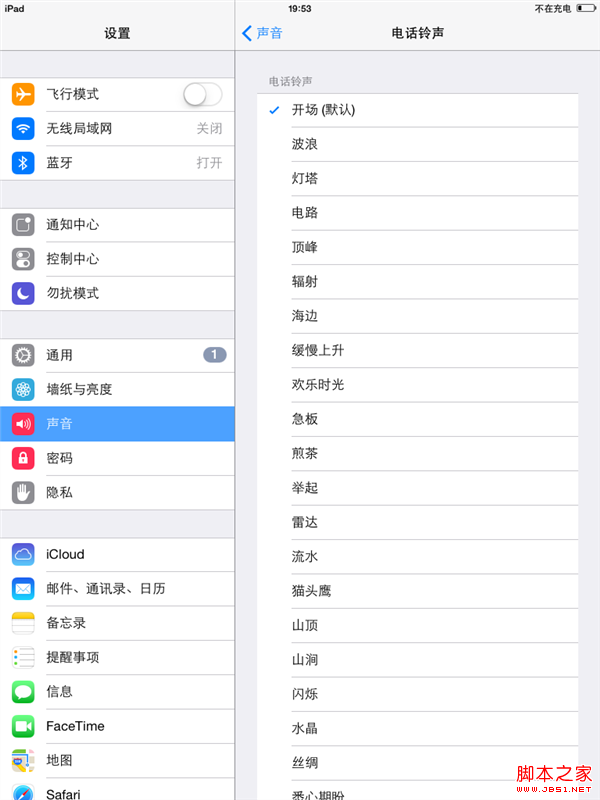
Task: Open 通用 settings
Action: pos(117,355)
